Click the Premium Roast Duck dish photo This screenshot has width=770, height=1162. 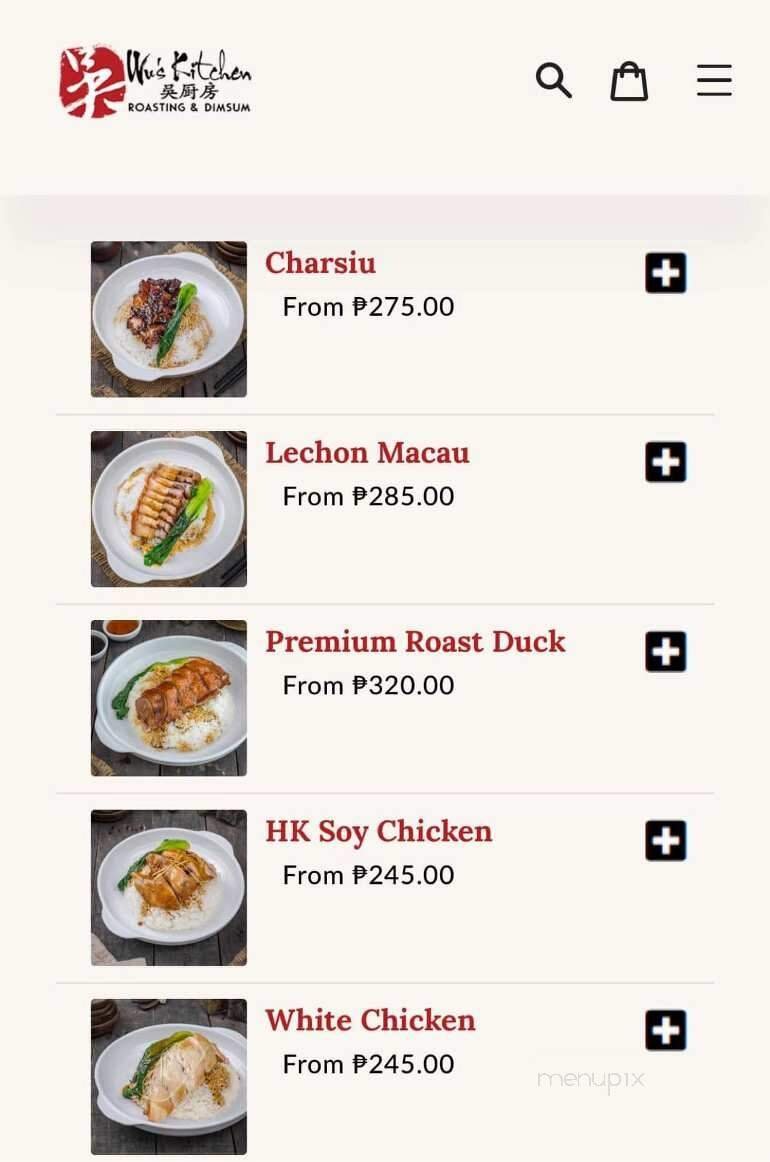168,697
